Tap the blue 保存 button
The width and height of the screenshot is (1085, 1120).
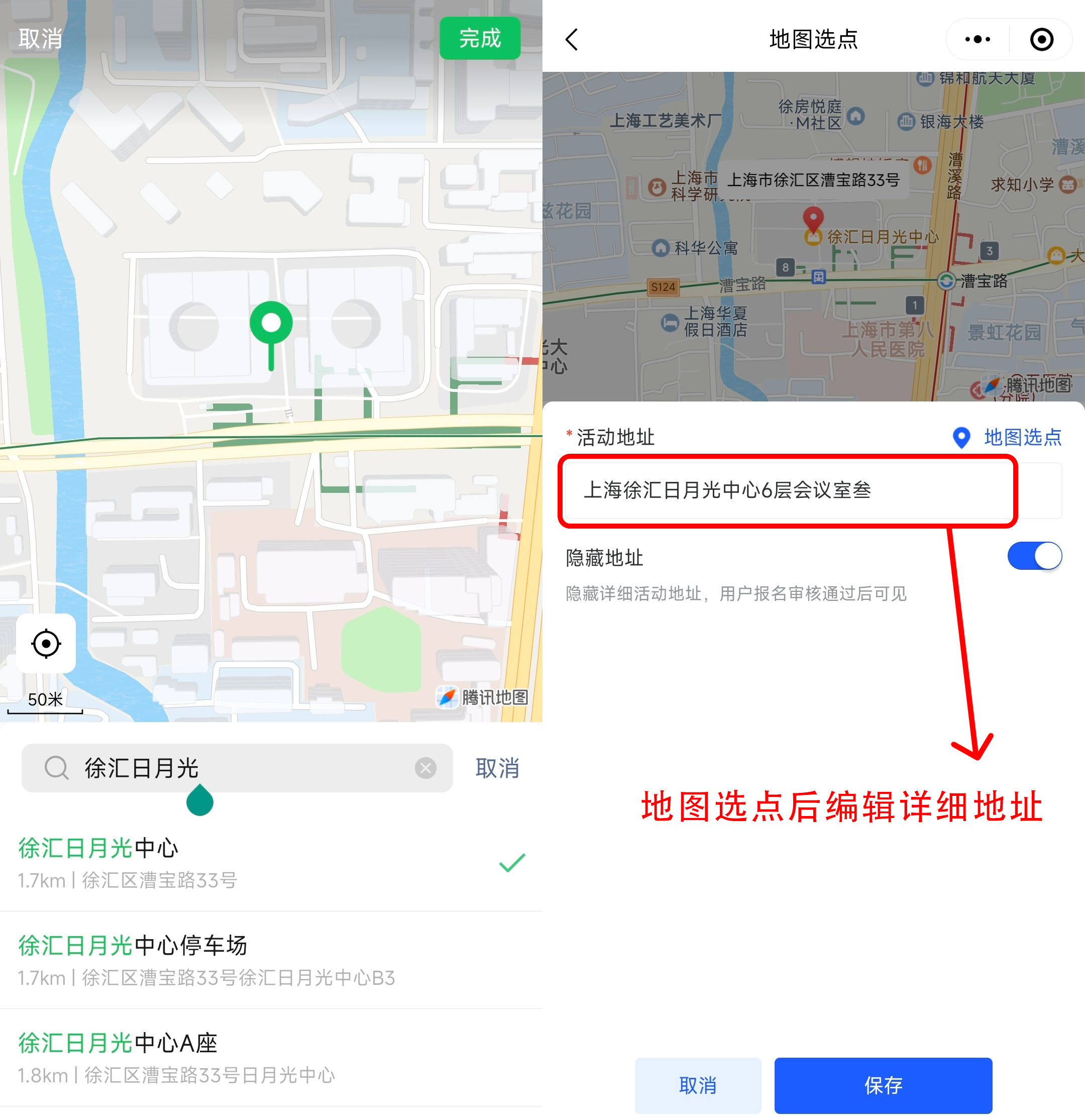(x=883, y=1084)
